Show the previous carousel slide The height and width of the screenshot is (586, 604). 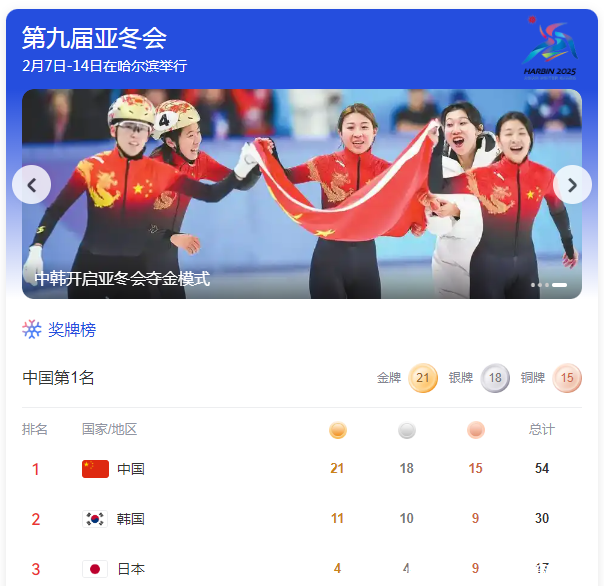pos(31,185)
